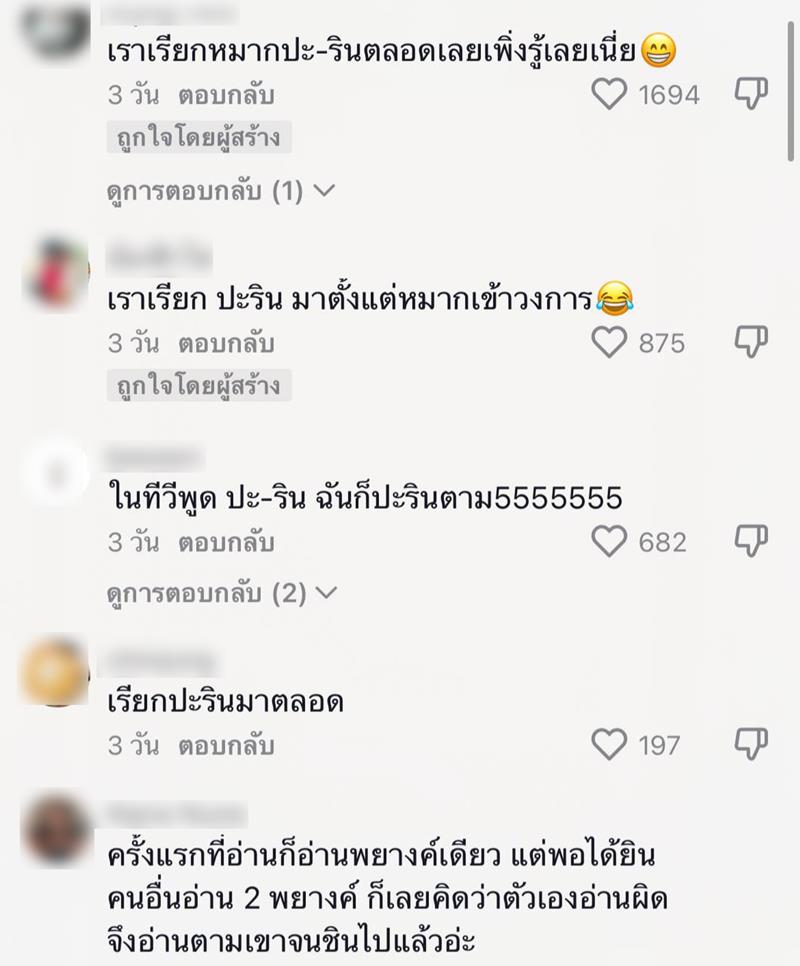Reply to the comment with 197 likes
Screen dimensions: 800x966
pos(226,746)
